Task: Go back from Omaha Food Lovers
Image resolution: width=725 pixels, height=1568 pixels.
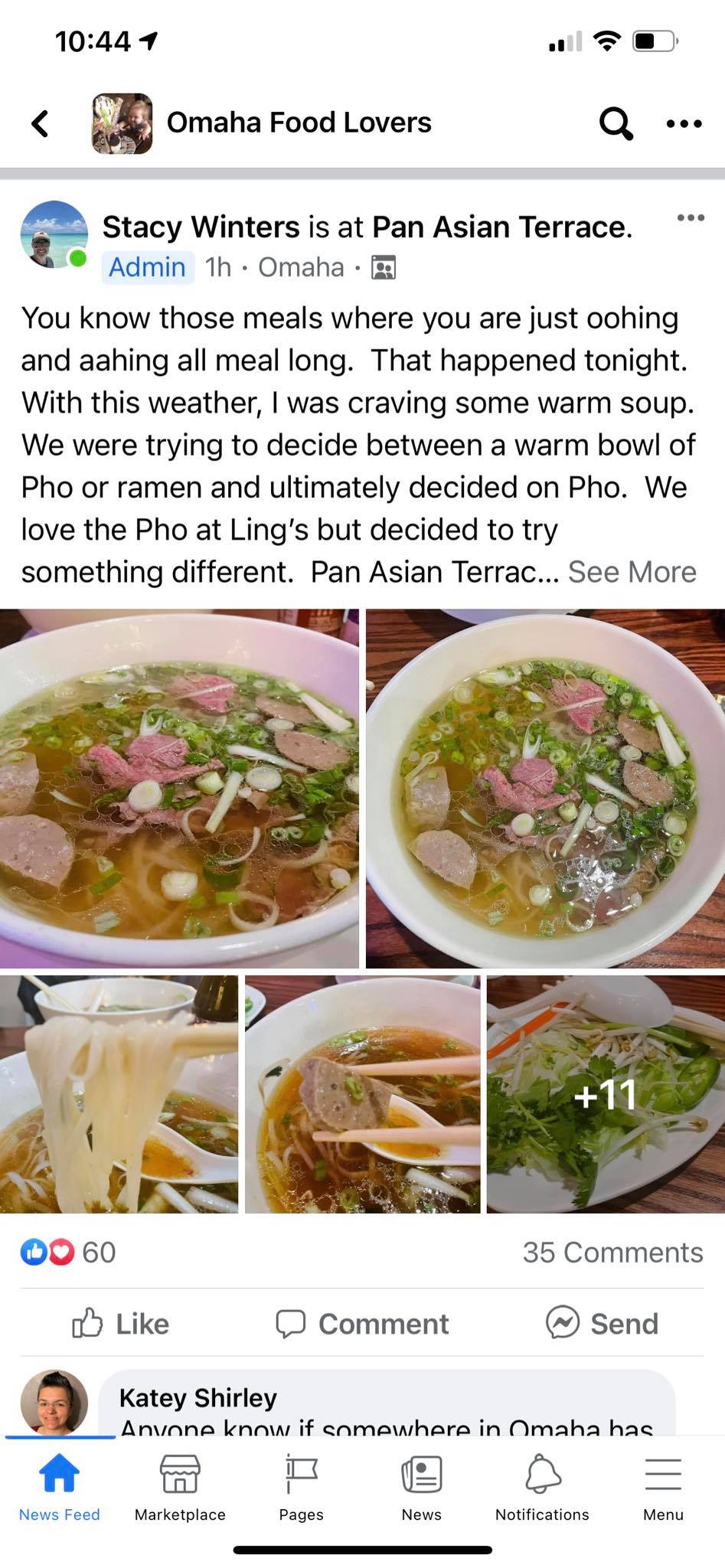Action: pos(41,123)
